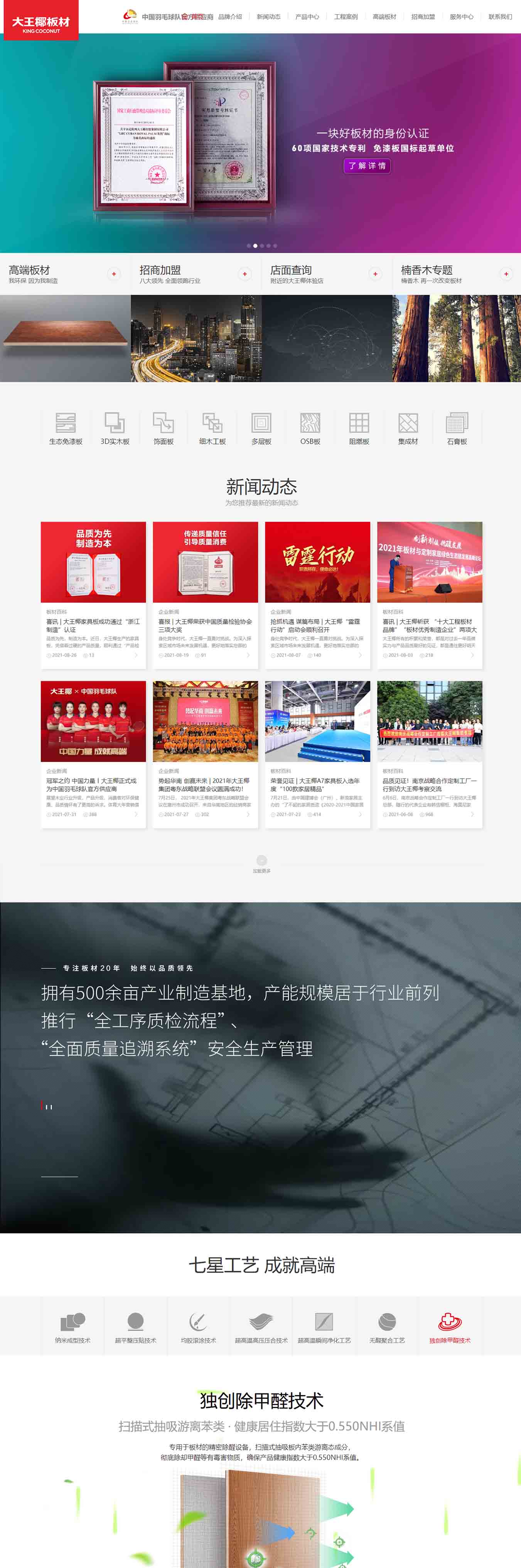This screenshot has width=521, height=1568.
Task: Select the 生态免漆板 product category
Action: 66,429
